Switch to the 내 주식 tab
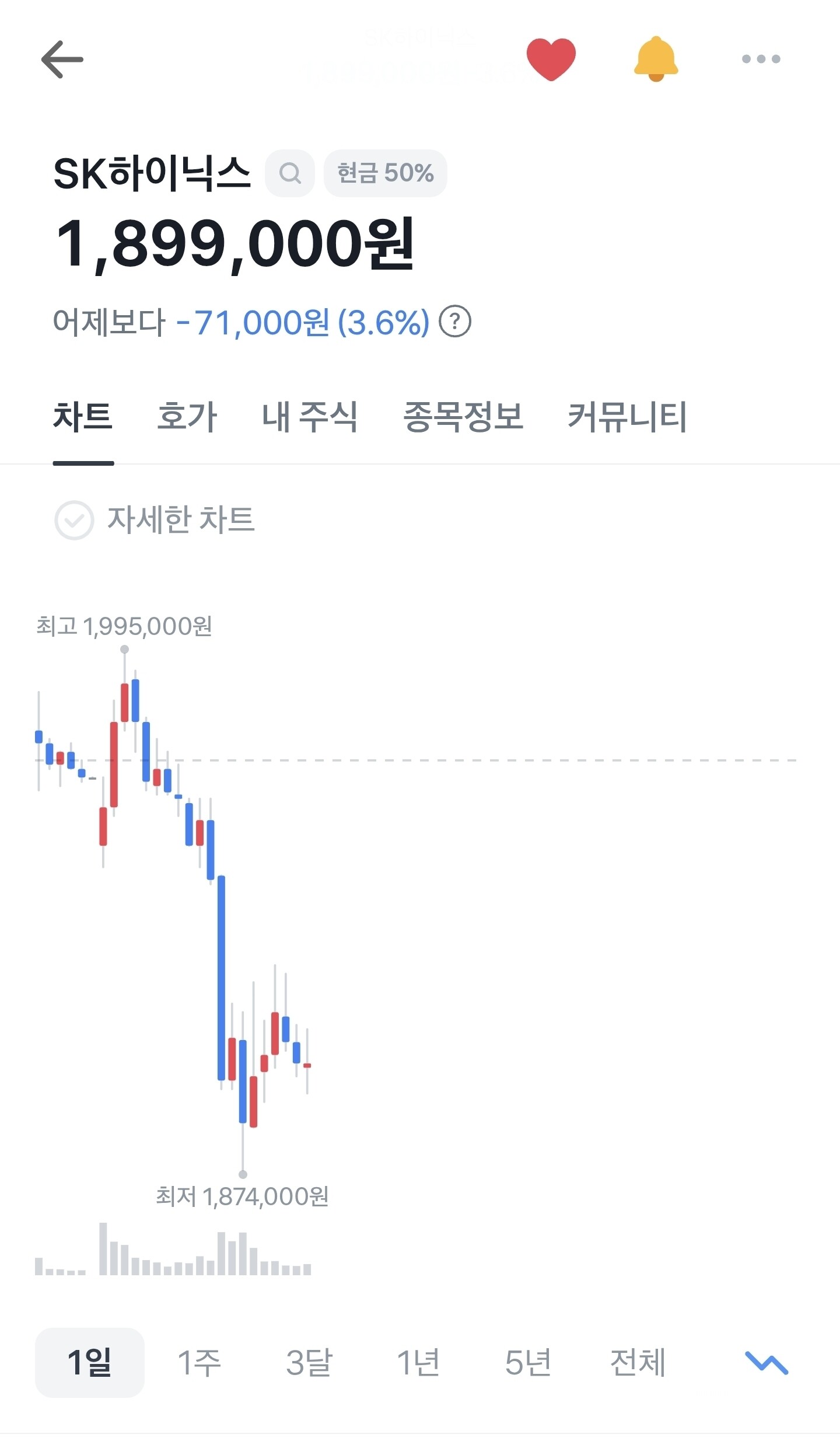The width and height of the screenshot is (840, 1455). [x=310, y=417]
